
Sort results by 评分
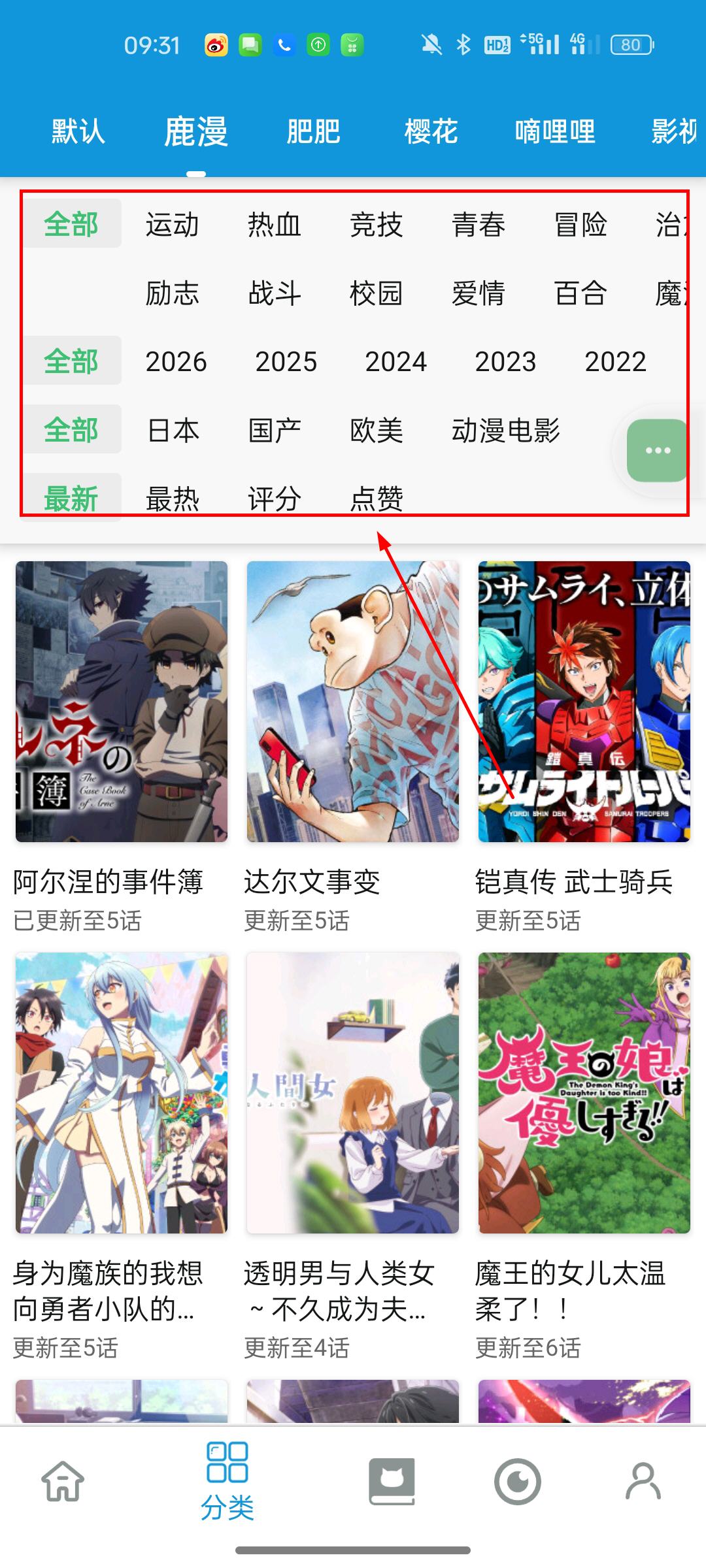pos(275,499)
